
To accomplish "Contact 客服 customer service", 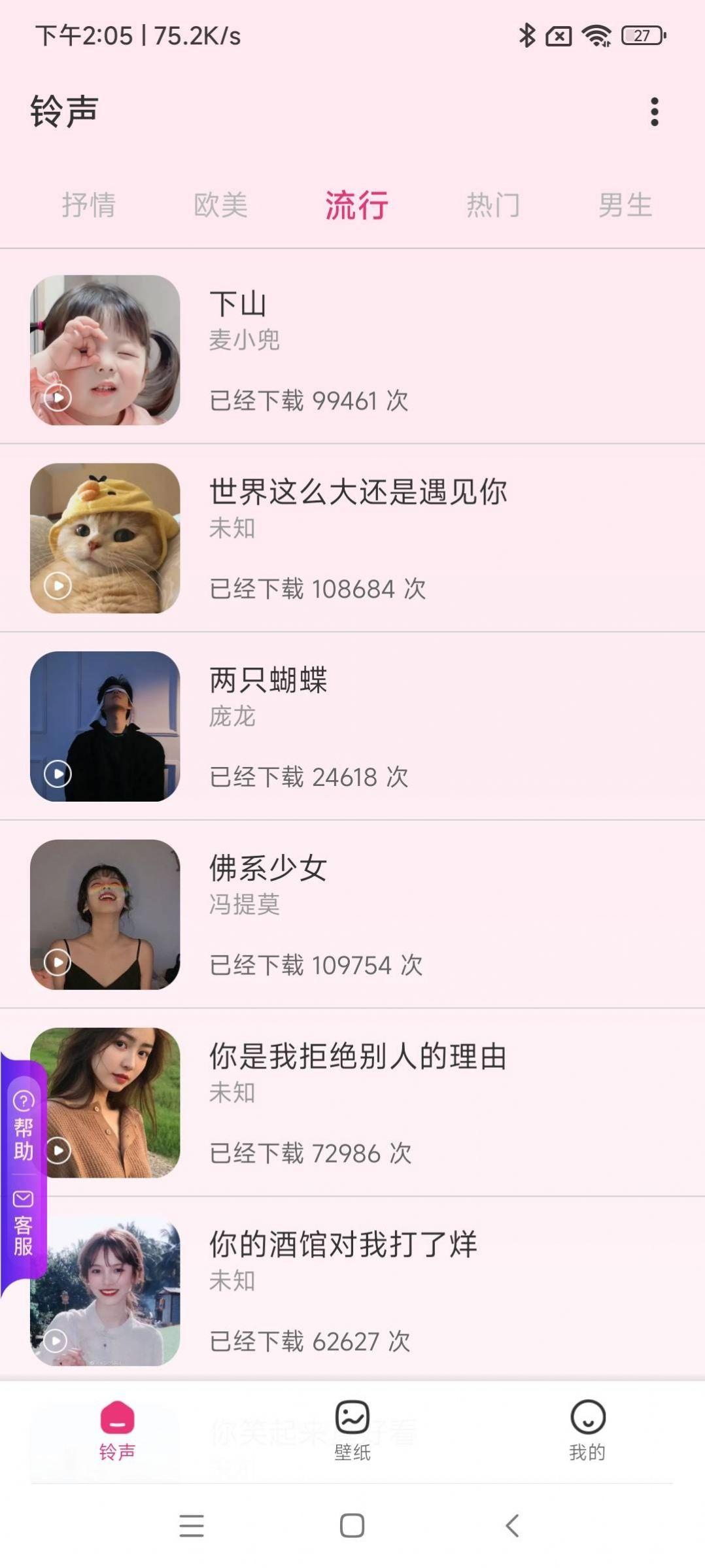I will coord(24,1224).
